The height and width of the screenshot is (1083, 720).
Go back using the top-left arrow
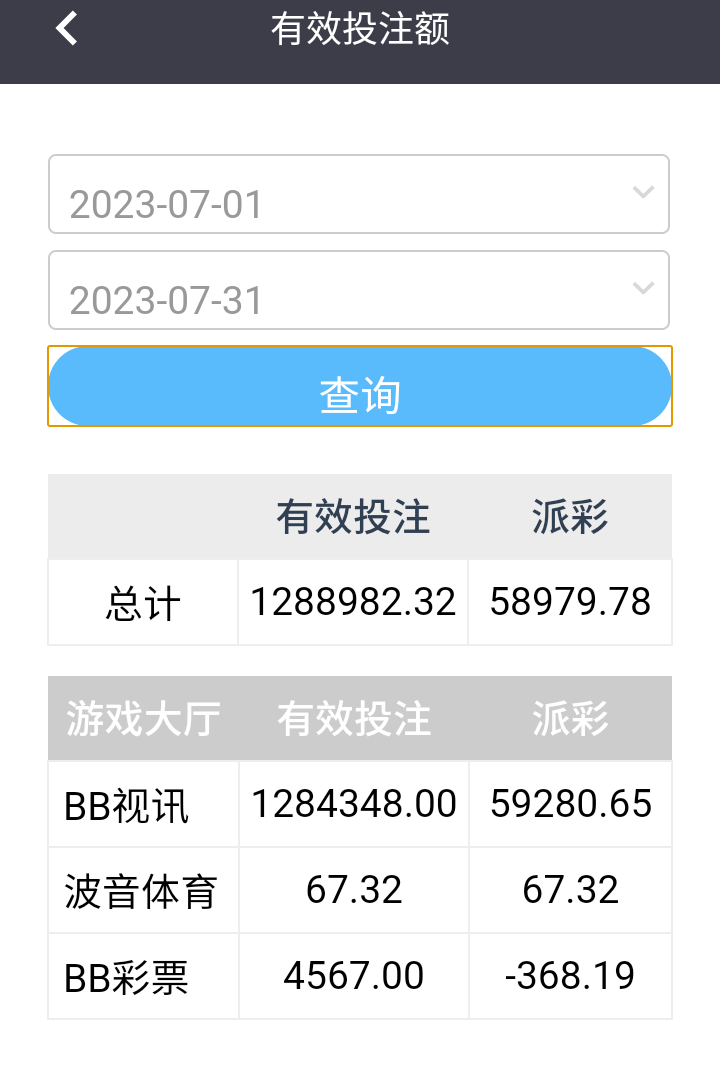66,29
